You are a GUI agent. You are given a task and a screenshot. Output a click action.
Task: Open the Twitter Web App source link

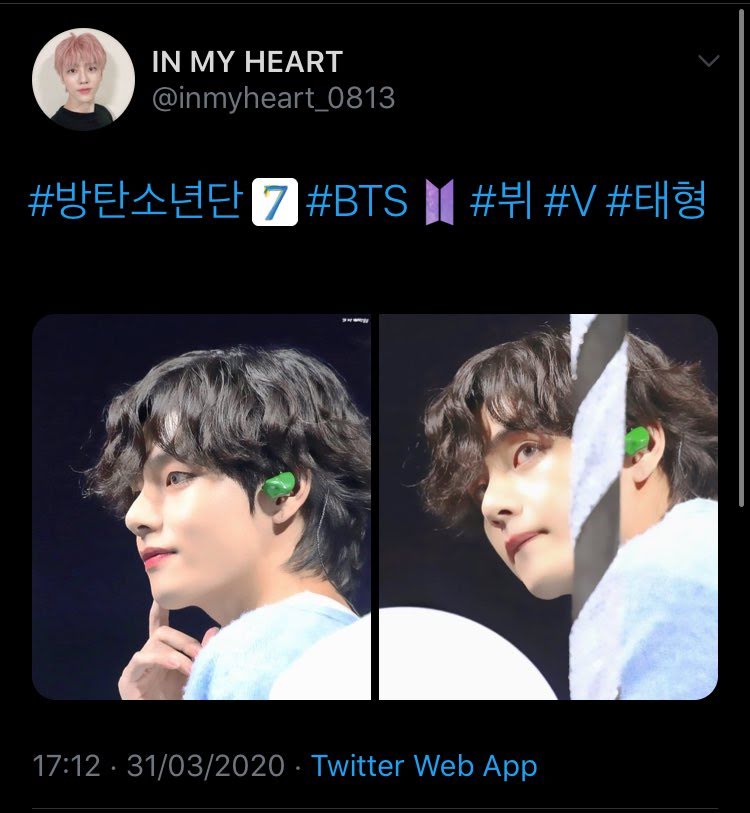click(x=424, y=766)
